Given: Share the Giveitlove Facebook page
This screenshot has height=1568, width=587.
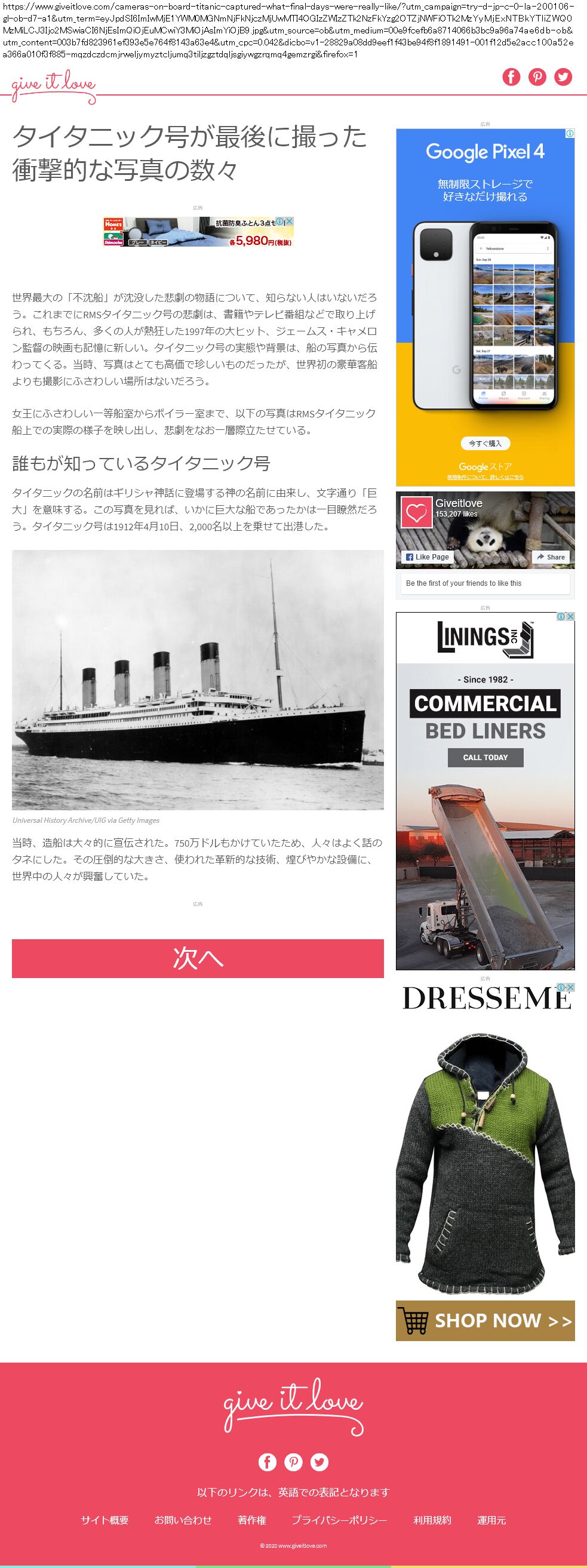Looking at the screenshot, I should point(551,557).
